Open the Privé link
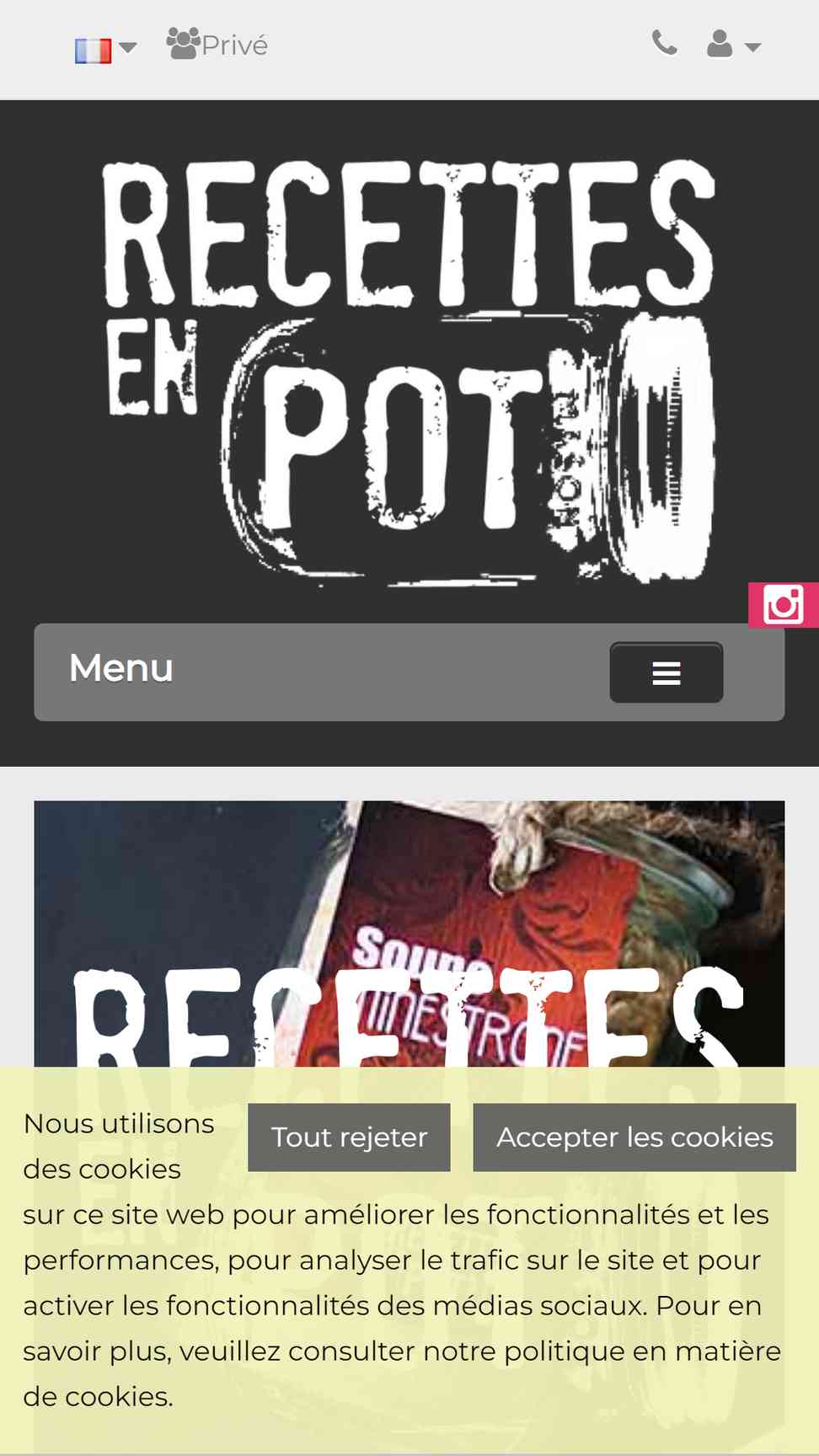 click(217, 45)
